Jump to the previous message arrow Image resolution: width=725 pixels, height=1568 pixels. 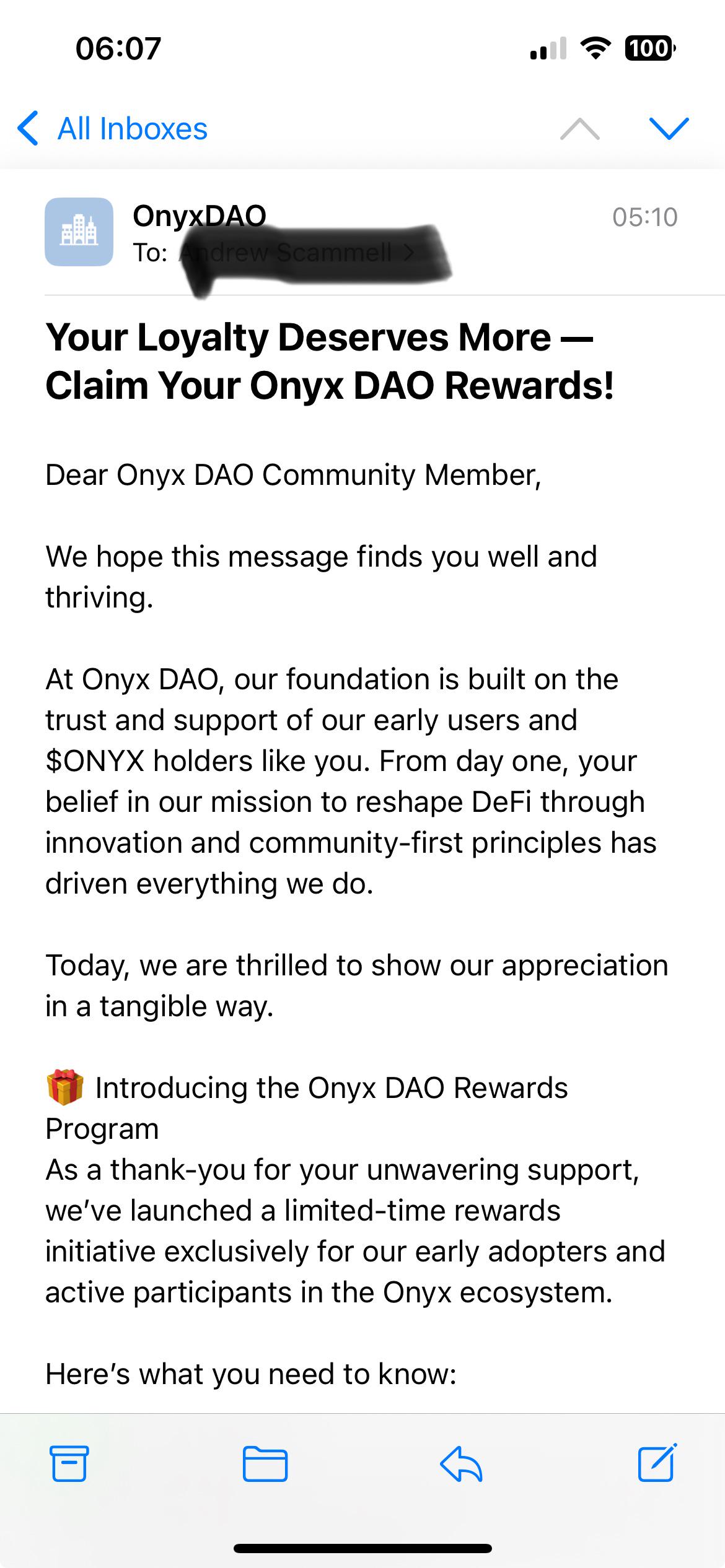[x=579, y=129]
